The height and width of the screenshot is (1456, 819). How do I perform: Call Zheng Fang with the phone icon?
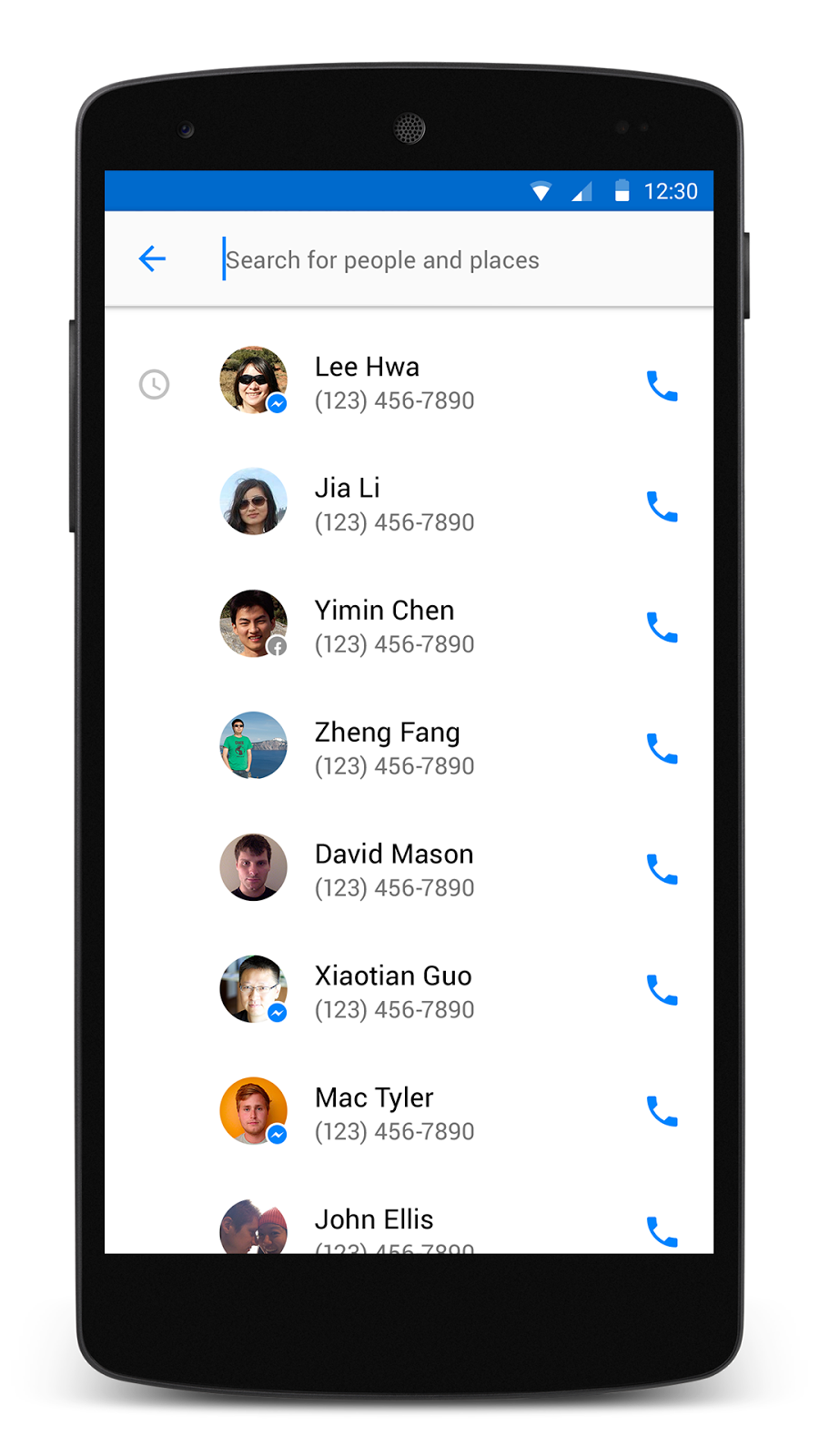click(x=662, y=749)
